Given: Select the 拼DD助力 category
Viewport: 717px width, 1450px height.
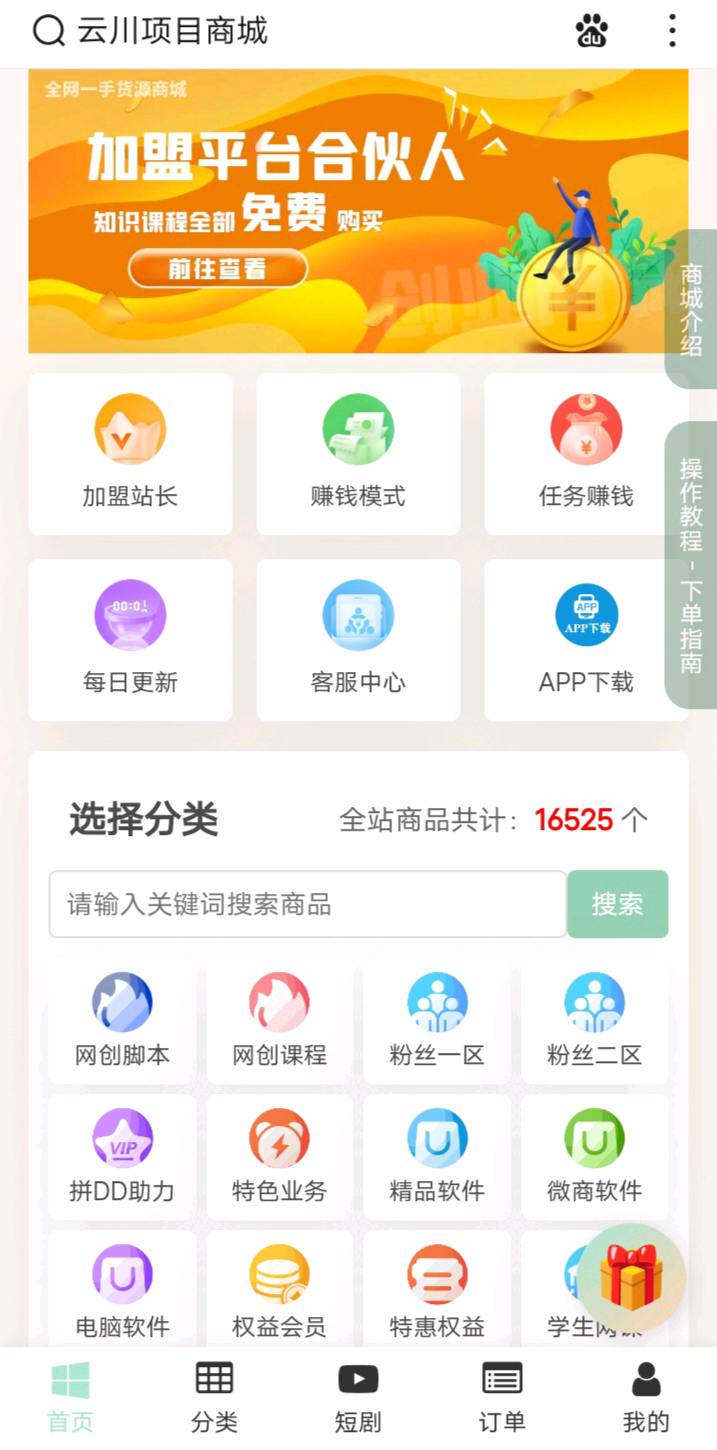Looking at the screenshot, I should [x=122, y=1157].
